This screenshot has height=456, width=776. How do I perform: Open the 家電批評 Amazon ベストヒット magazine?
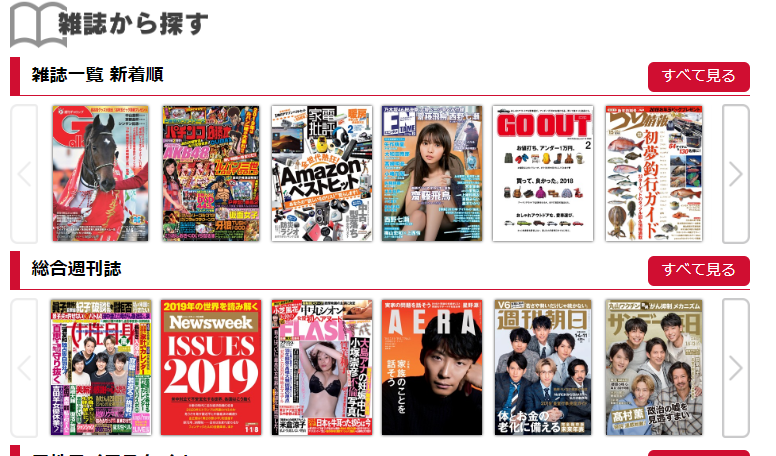(321, 173)
